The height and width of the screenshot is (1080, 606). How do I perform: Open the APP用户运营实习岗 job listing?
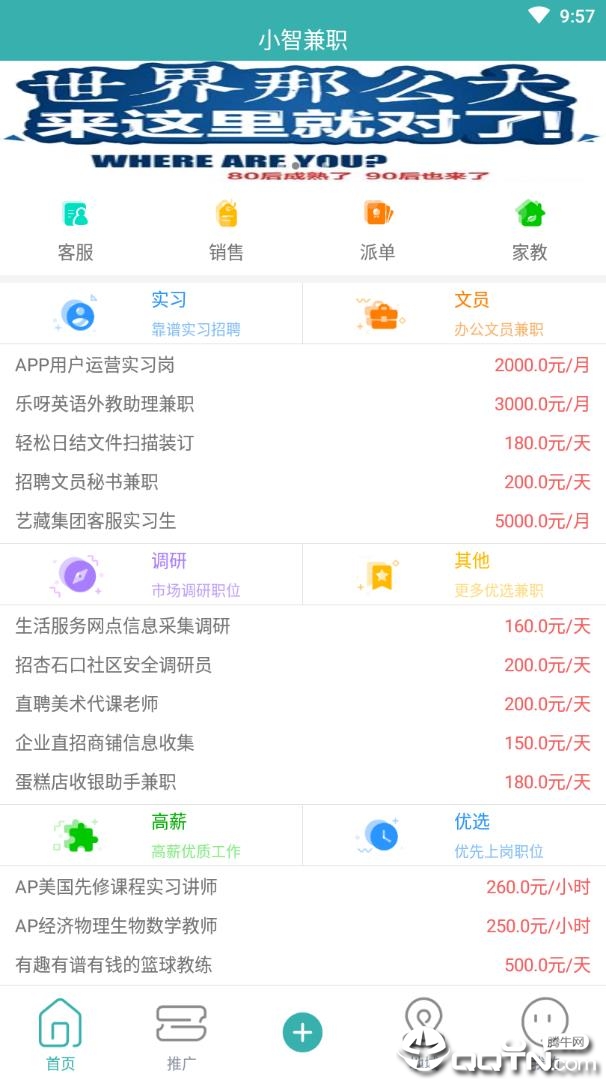tap(302, 365)
